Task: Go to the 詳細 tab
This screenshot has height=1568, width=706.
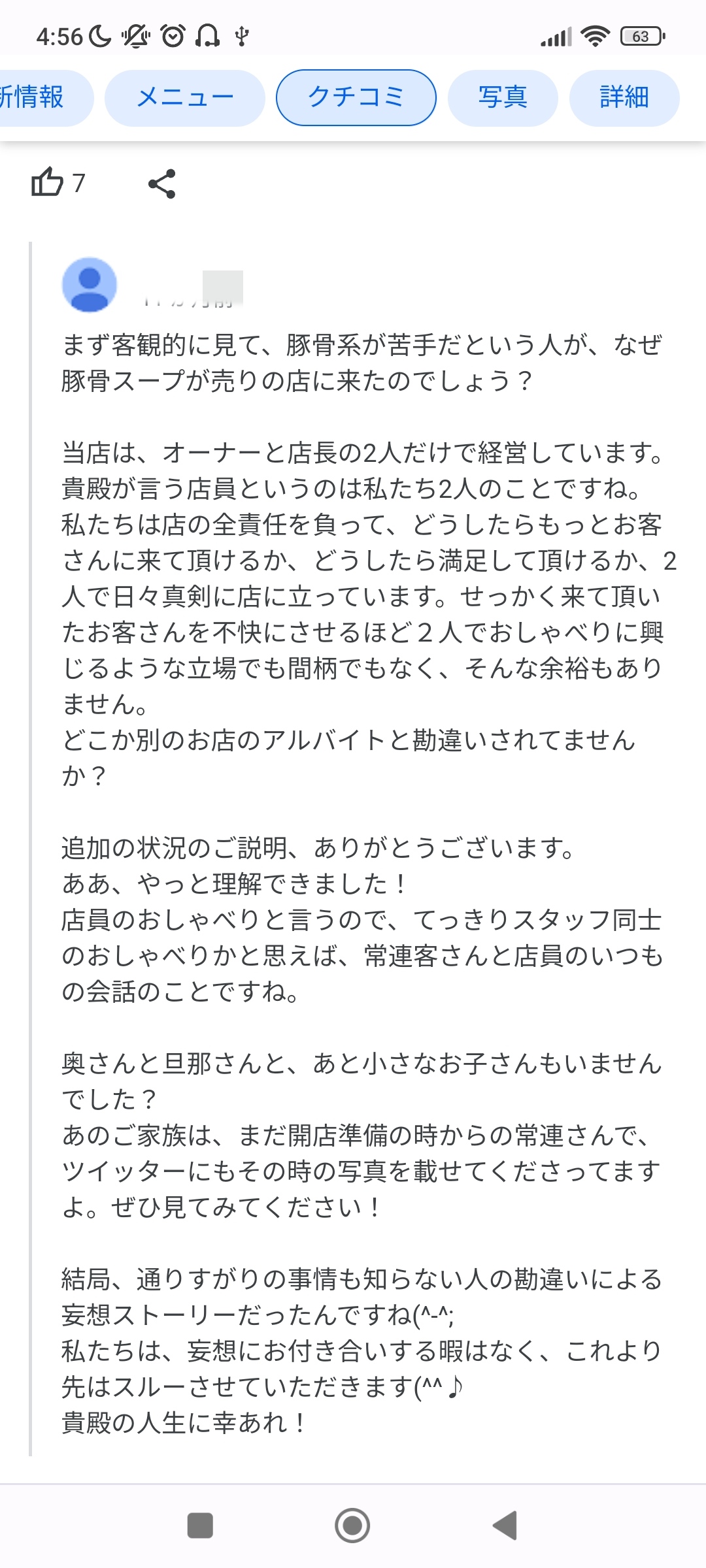Action: [x=624, y=98]
